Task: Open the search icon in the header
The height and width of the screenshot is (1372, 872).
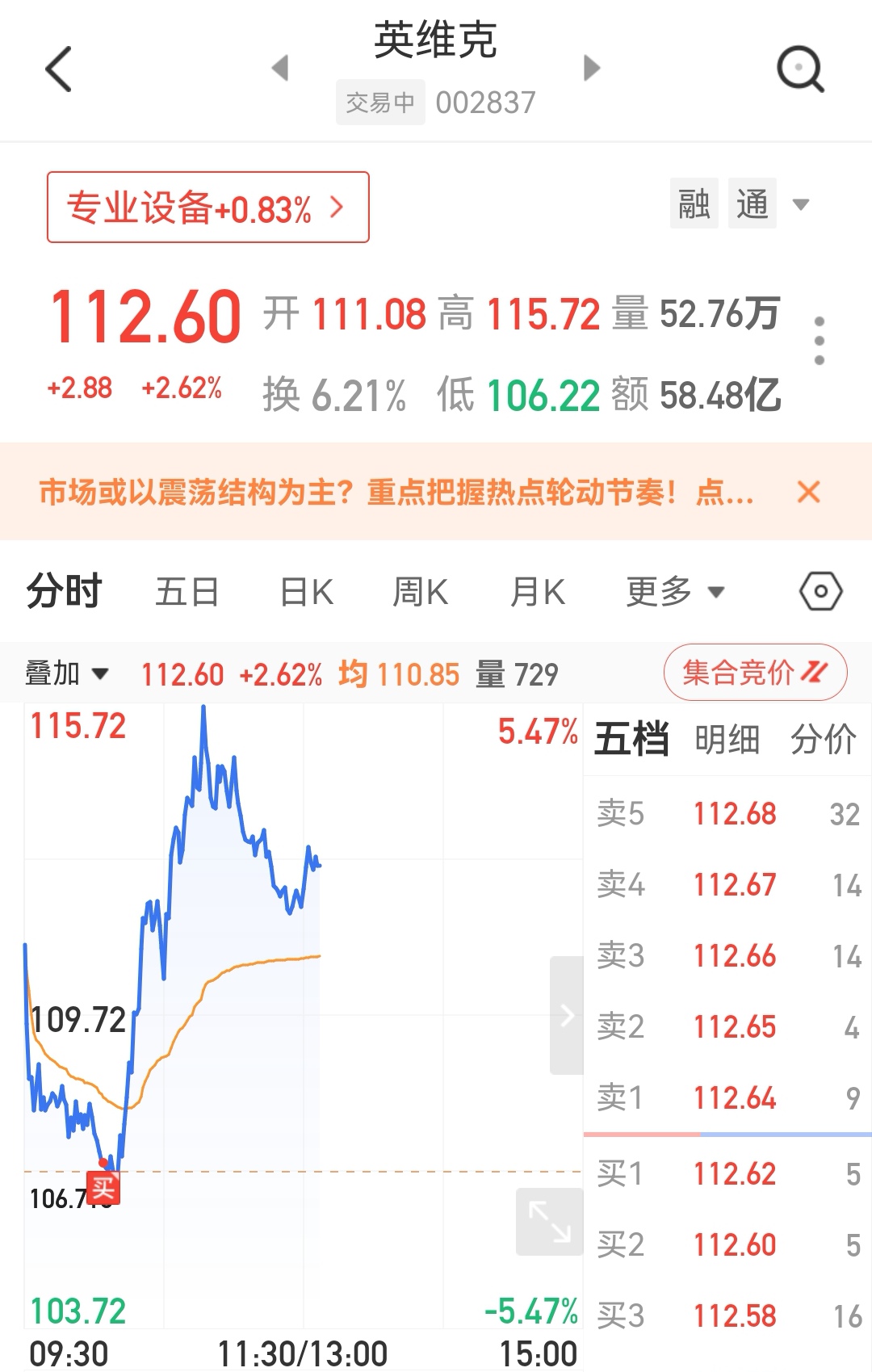Action: coord(799,69)
